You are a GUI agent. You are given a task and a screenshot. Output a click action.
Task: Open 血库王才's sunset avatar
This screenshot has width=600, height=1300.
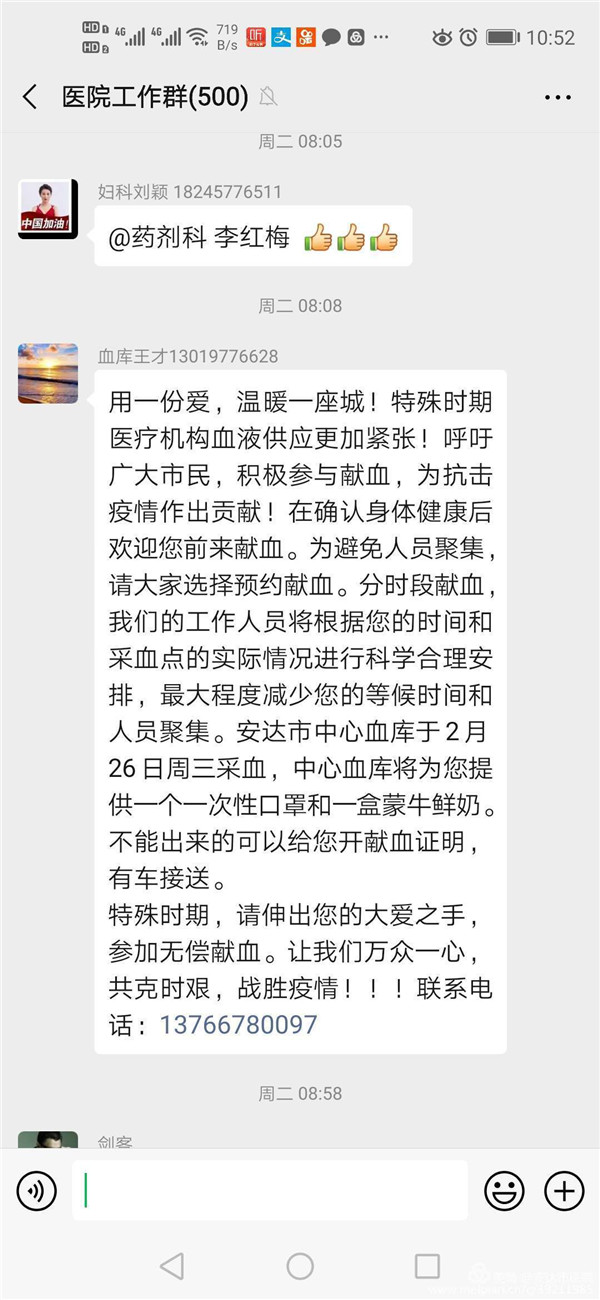[47, 373]
